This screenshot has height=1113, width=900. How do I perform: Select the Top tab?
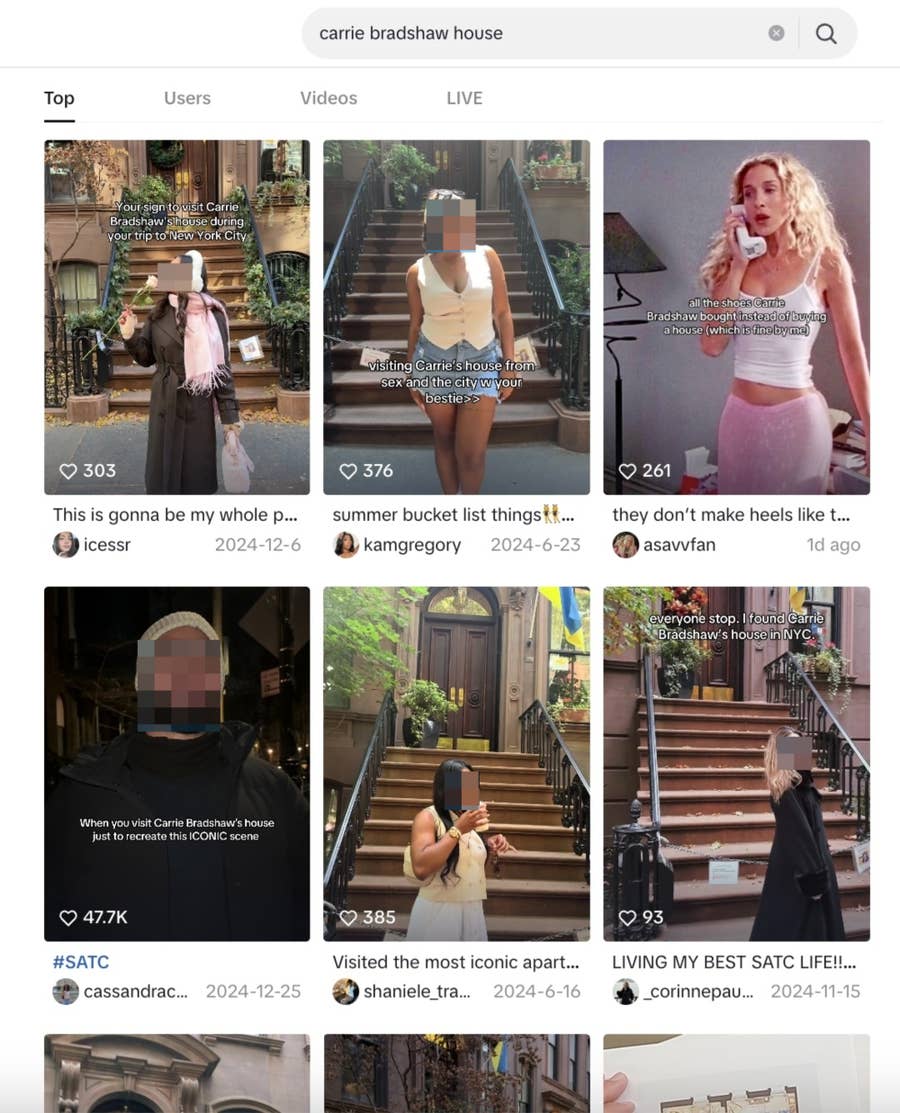coord(59,98)
